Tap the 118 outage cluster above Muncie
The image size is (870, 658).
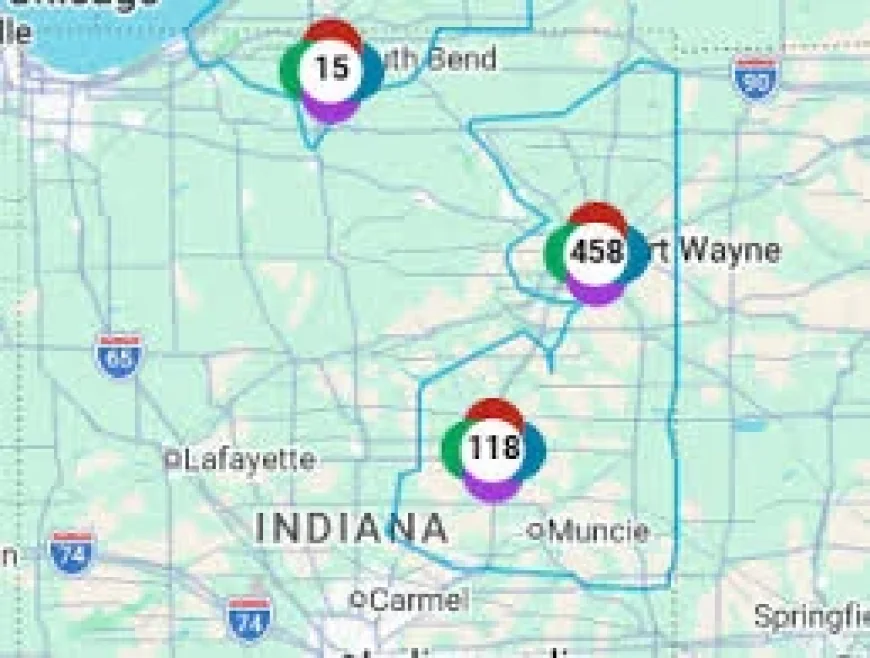pyautogui.click(x=494, y=449)
